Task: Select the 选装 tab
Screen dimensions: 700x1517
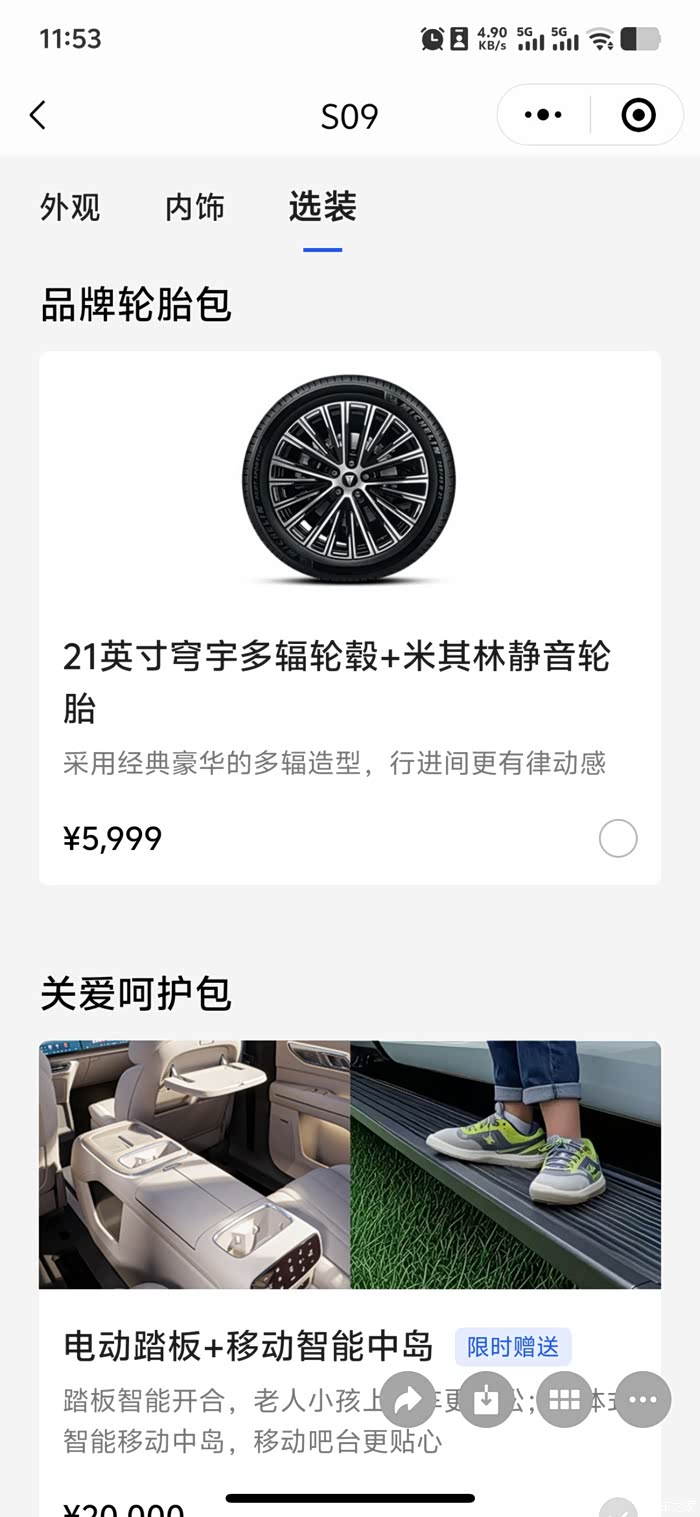Action: (322, 207)
